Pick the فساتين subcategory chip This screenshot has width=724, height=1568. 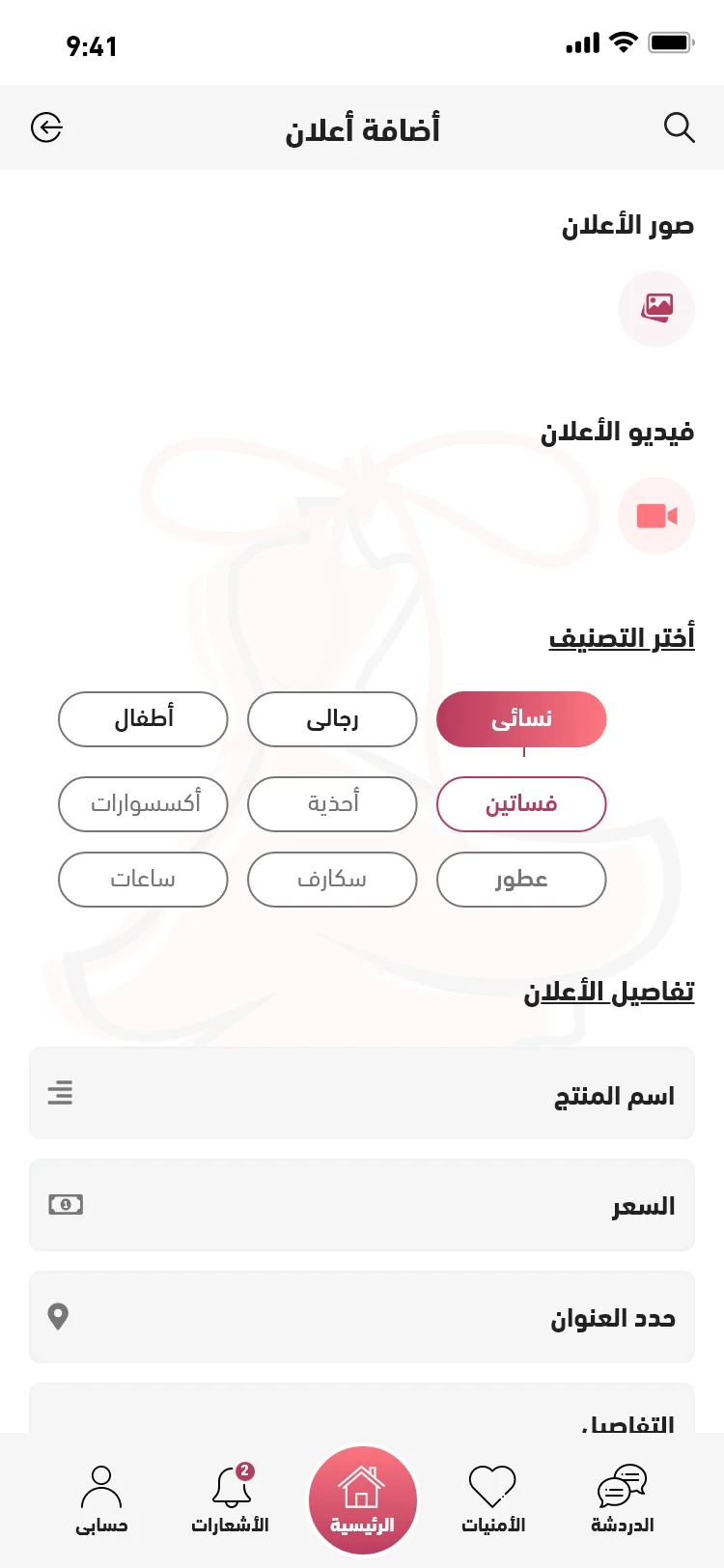point(521,804)
